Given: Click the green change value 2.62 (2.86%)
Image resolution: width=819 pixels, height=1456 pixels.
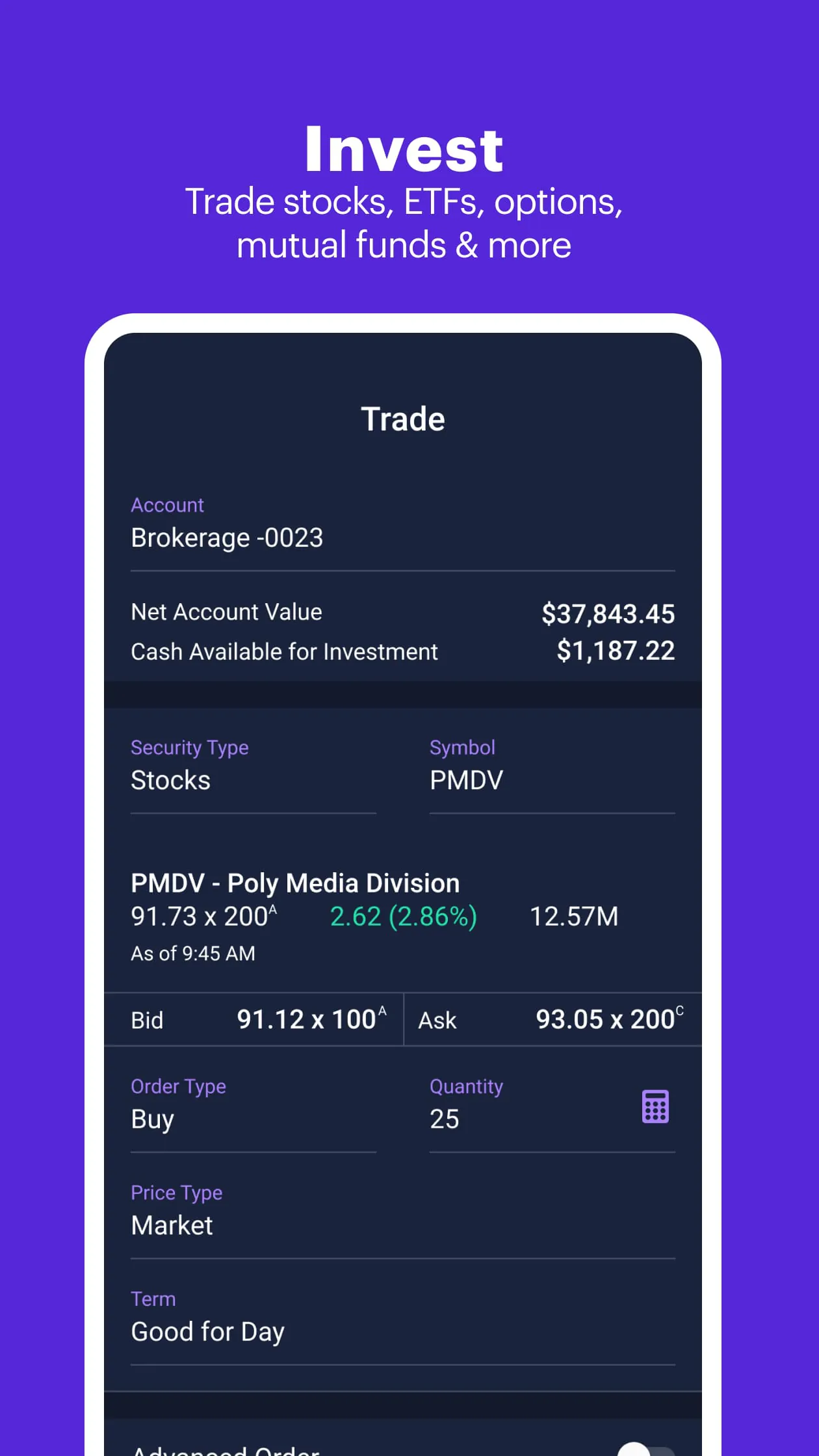Looking at the screenshot, I should coord(404,916).
